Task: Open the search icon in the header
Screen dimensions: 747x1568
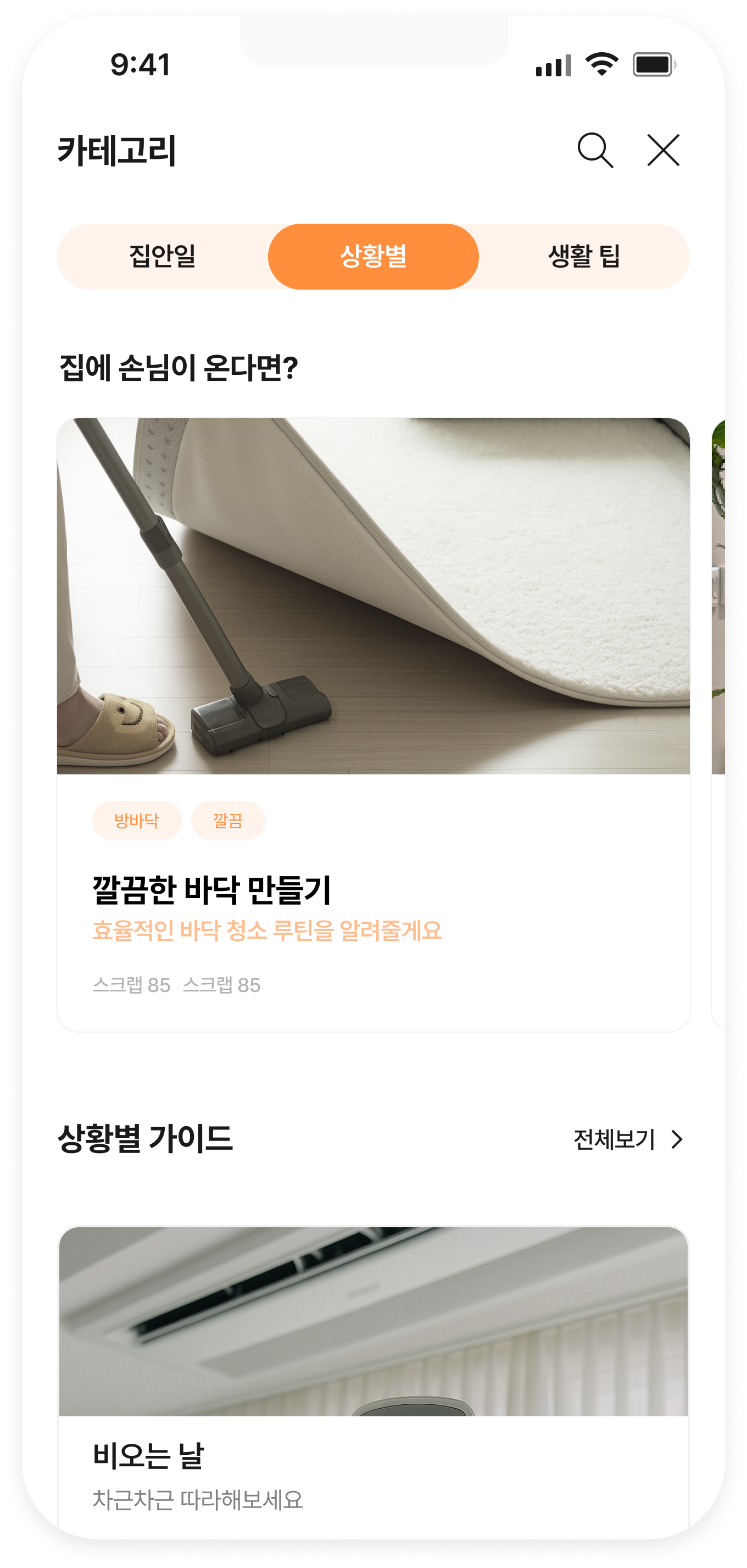Action: [595, 151]
